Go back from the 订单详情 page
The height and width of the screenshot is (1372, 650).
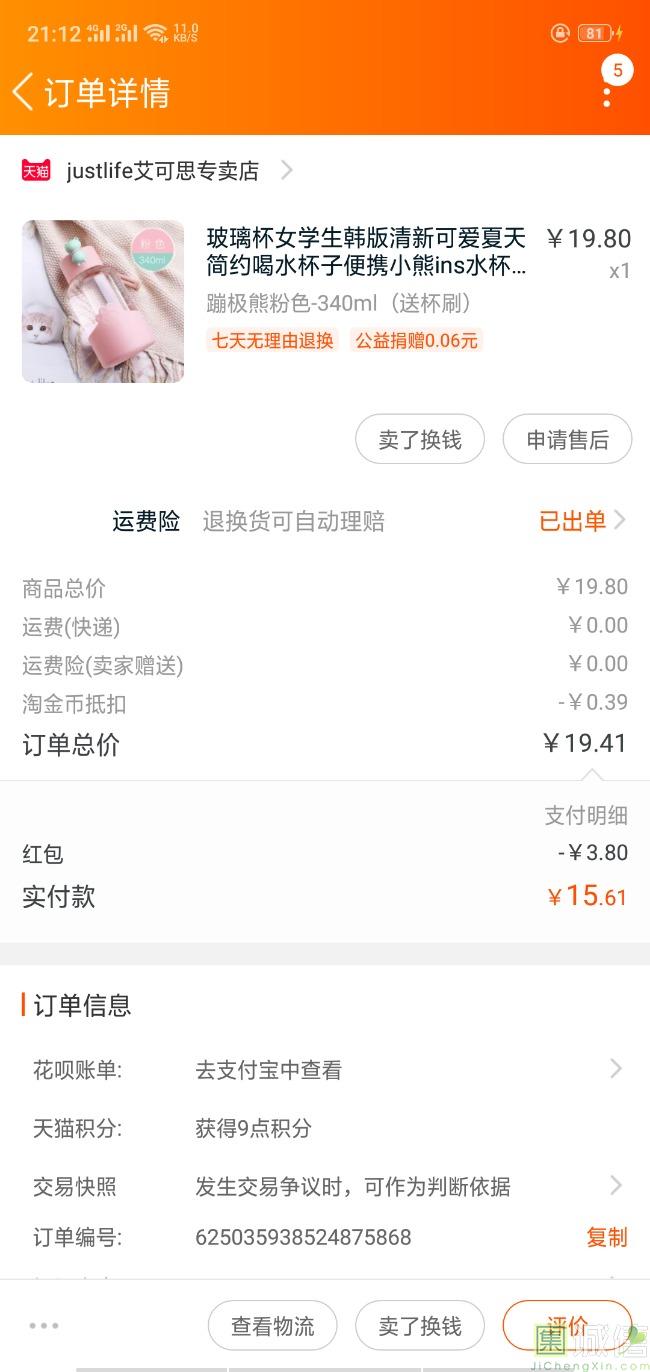(24, 92)
